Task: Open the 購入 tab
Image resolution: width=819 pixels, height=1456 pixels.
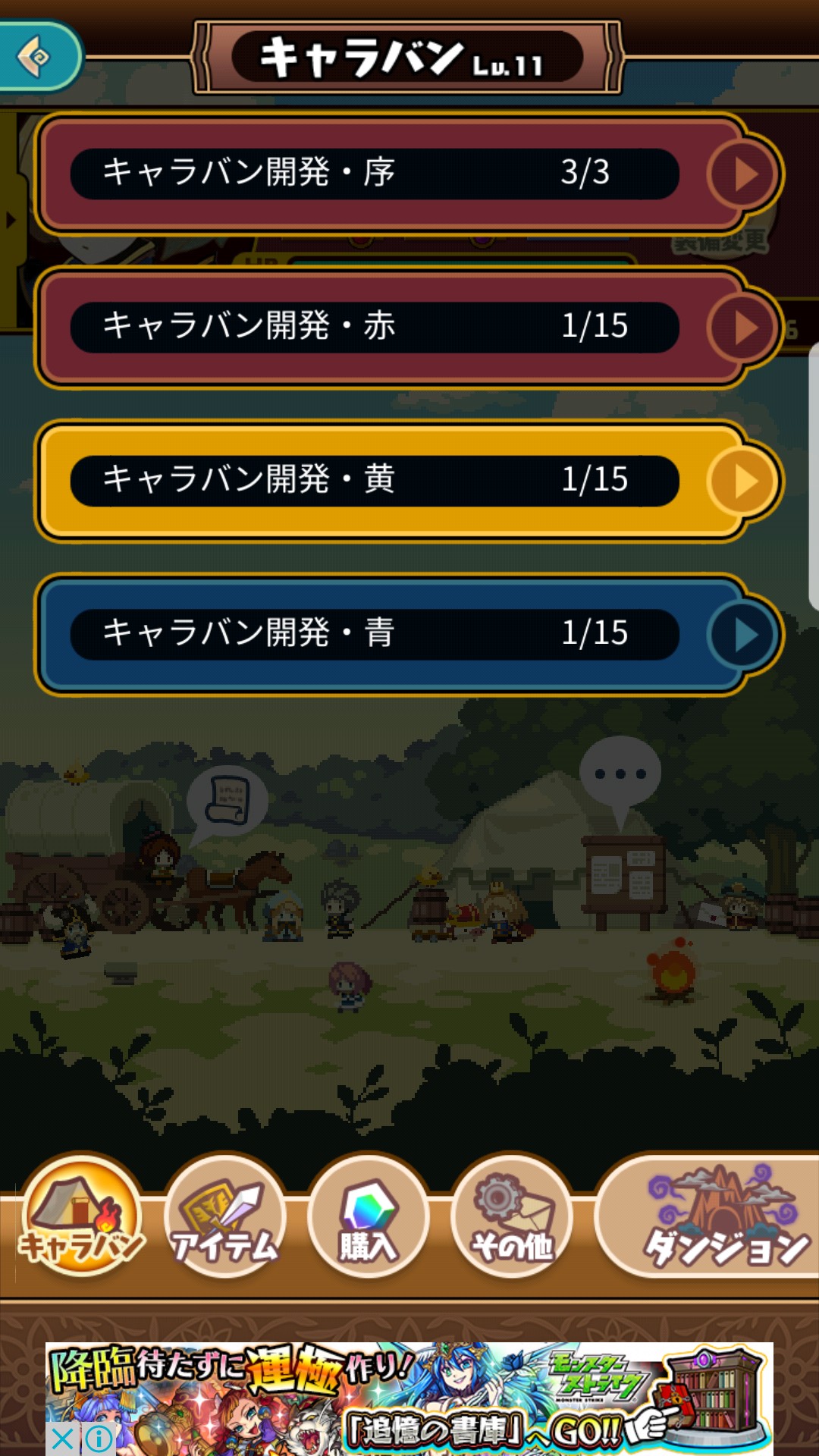Action: point(368,1216)
